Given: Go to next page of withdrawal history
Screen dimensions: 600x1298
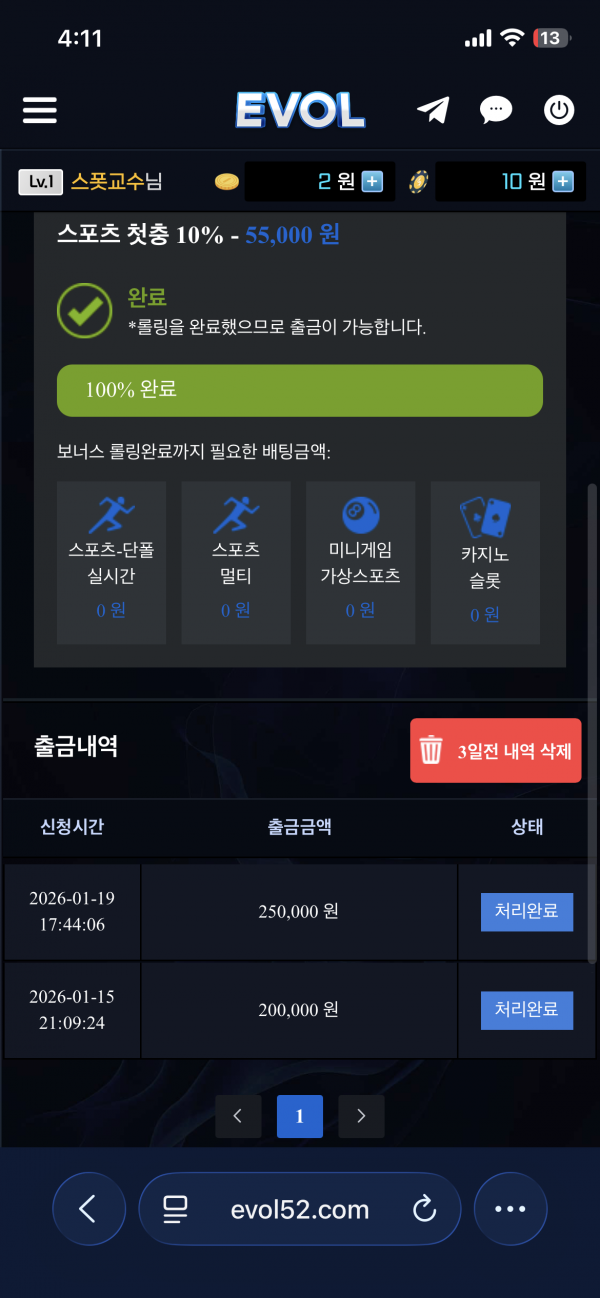Looking at the screenshot, I should point(361,1116).
